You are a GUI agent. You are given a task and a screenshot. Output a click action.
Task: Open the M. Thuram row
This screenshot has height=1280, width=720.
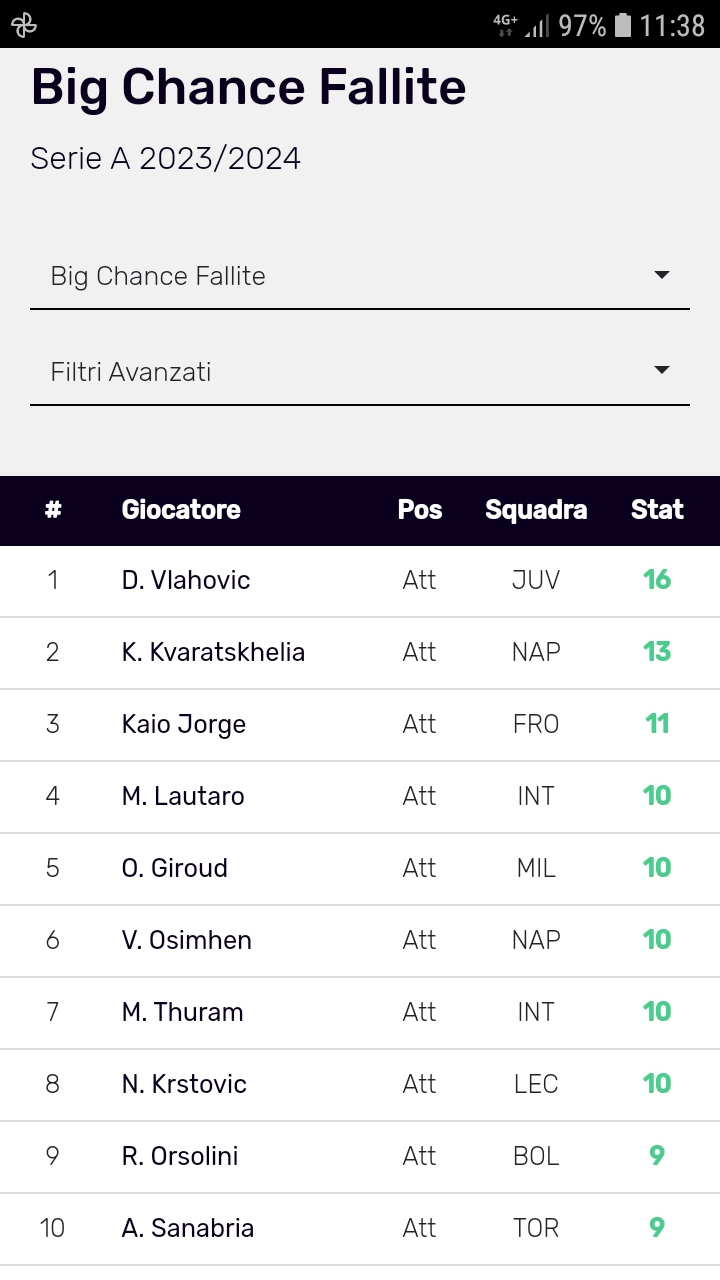(x=360, y=1013)
